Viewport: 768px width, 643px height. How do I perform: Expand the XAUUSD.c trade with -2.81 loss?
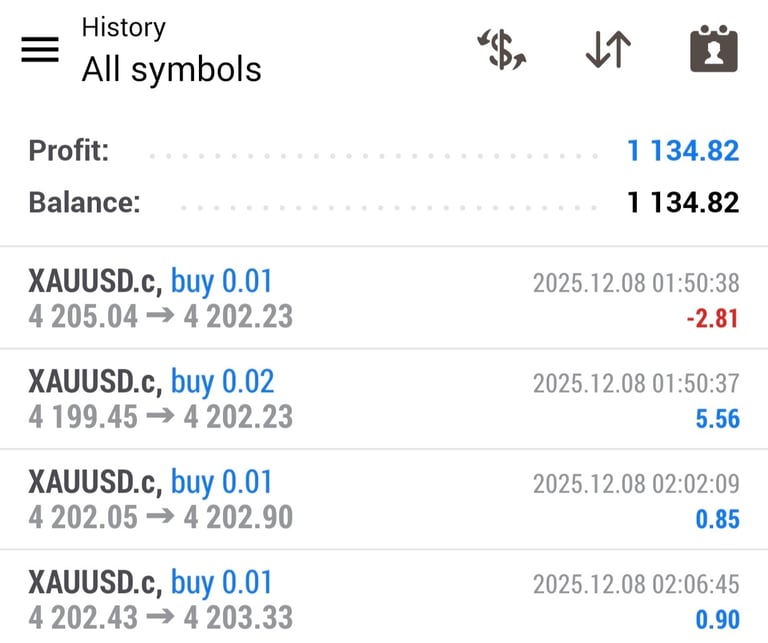click(384, 298)
